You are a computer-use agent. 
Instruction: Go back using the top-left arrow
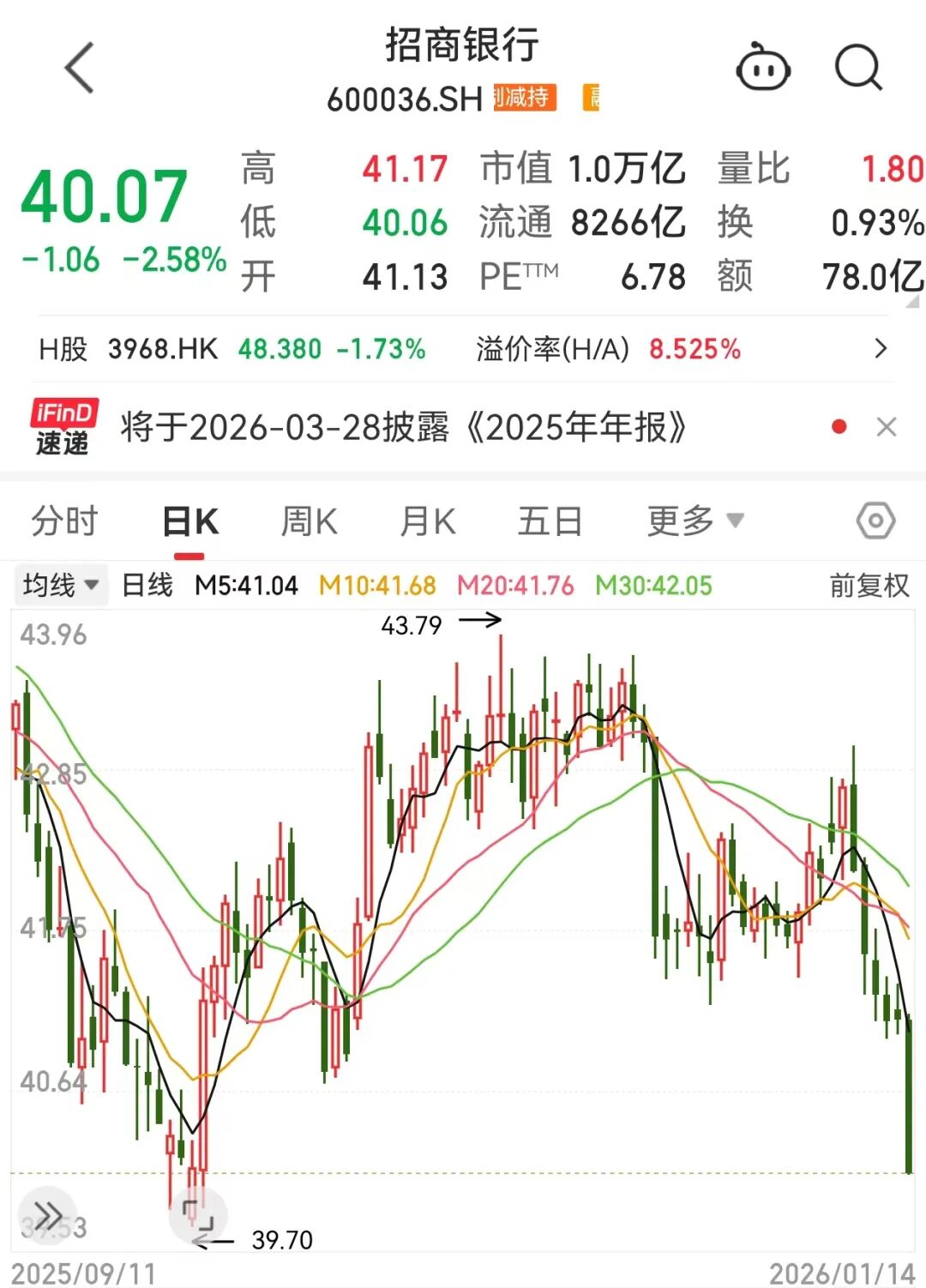pos(80,68)
